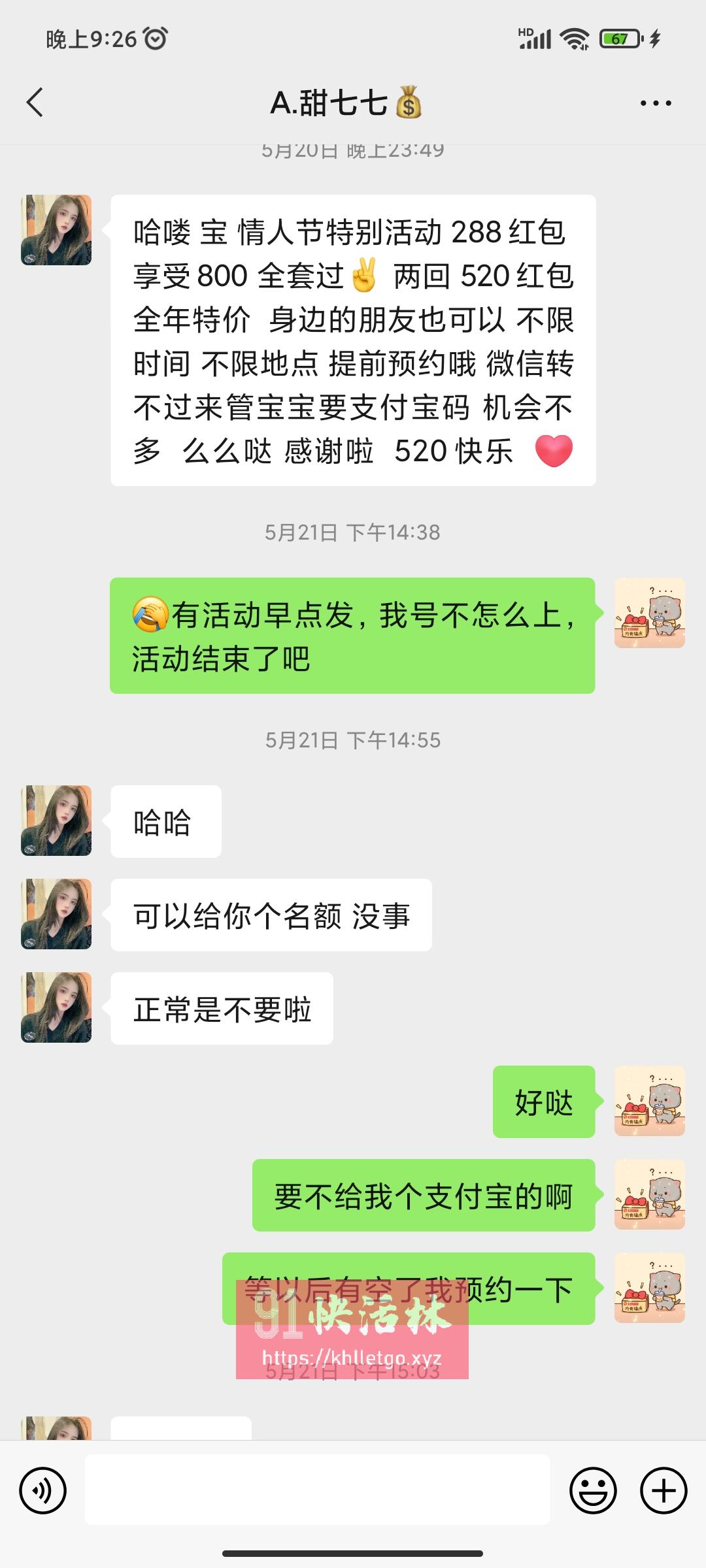Tap the 哈哈 message bubble
Screen dimensions: 706x1568
click(x=165, y=821)
